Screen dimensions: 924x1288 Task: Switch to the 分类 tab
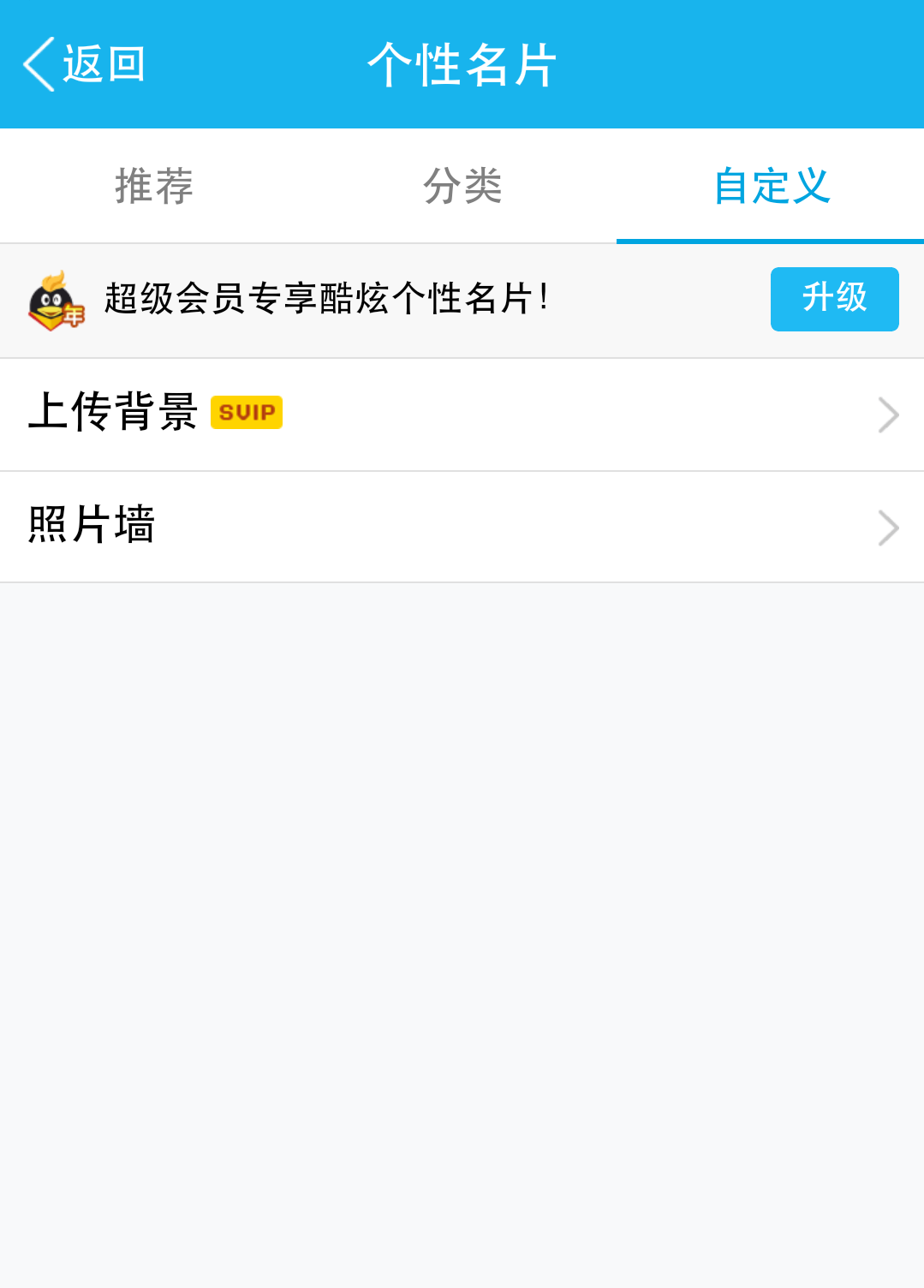(462, 186)
